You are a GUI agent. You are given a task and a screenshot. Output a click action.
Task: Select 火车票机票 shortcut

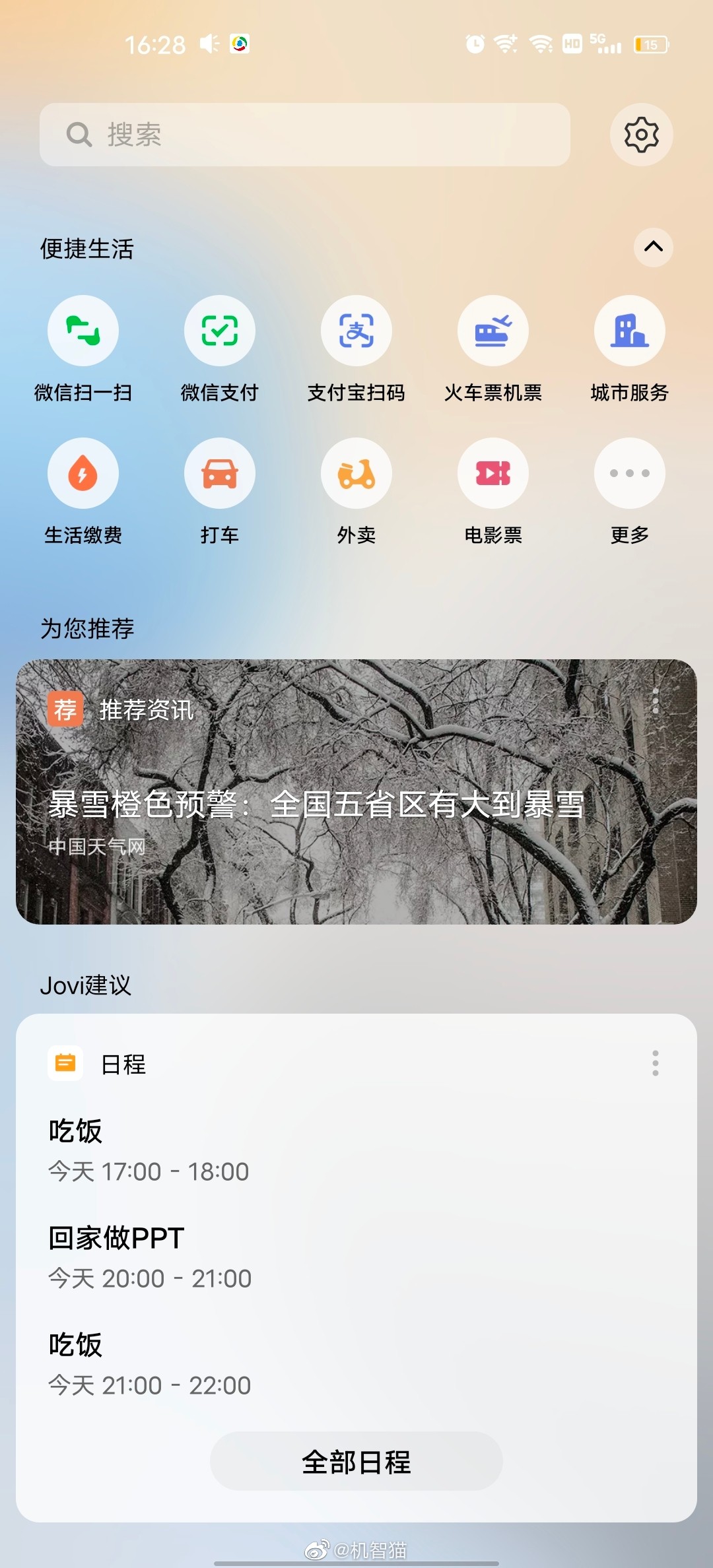click(x=493, y=331)
